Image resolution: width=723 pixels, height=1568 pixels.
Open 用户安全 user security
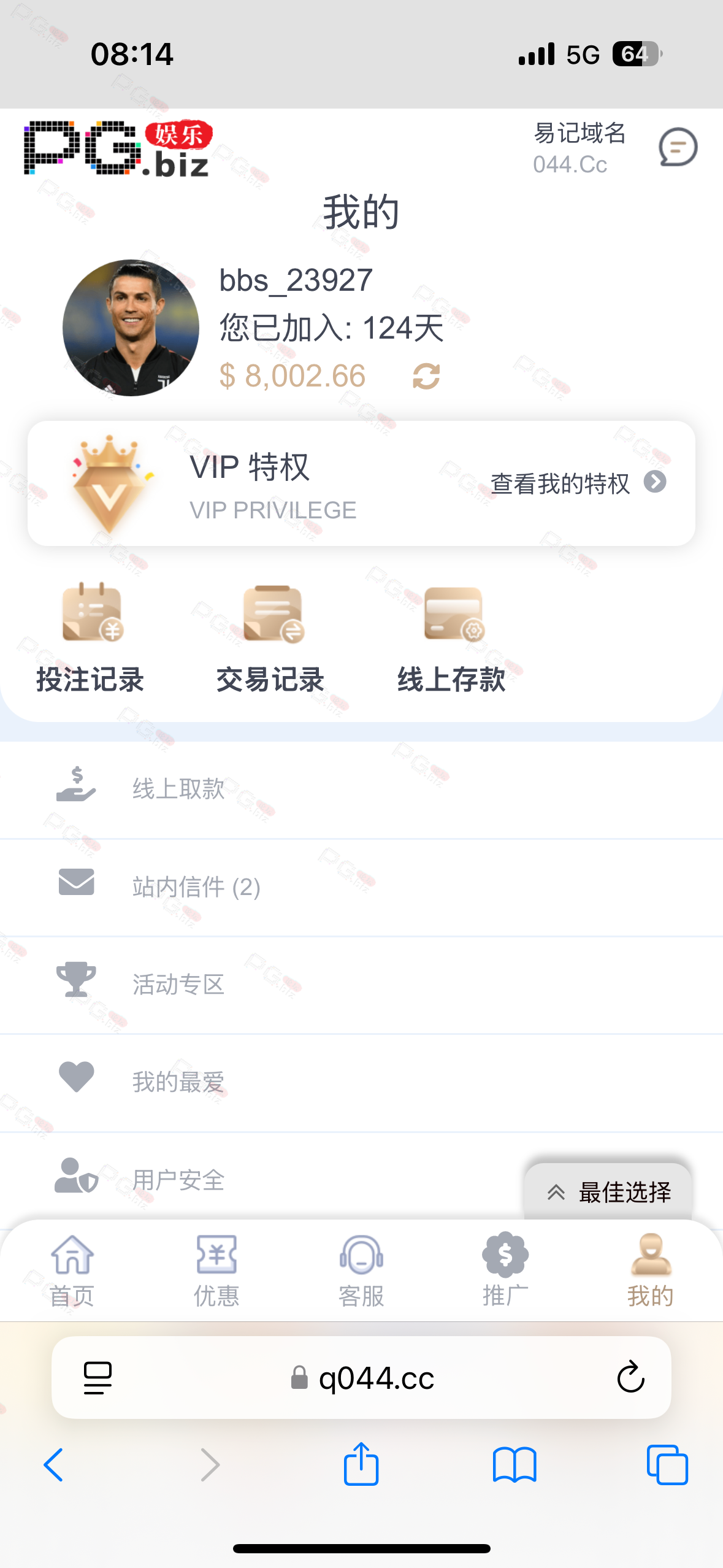(178, 1180)
